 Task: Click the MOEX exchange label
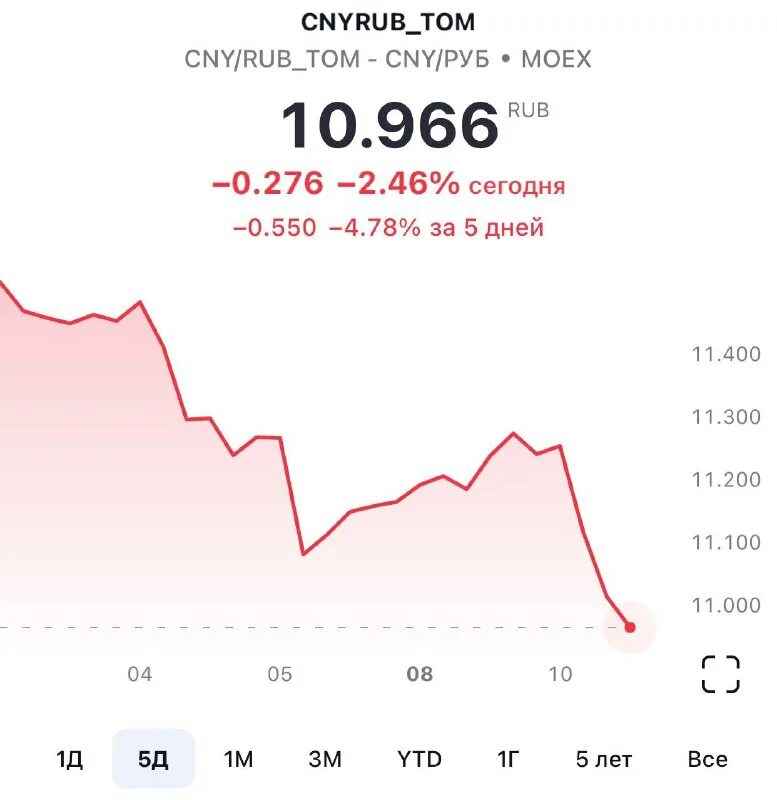coord(558,59)
